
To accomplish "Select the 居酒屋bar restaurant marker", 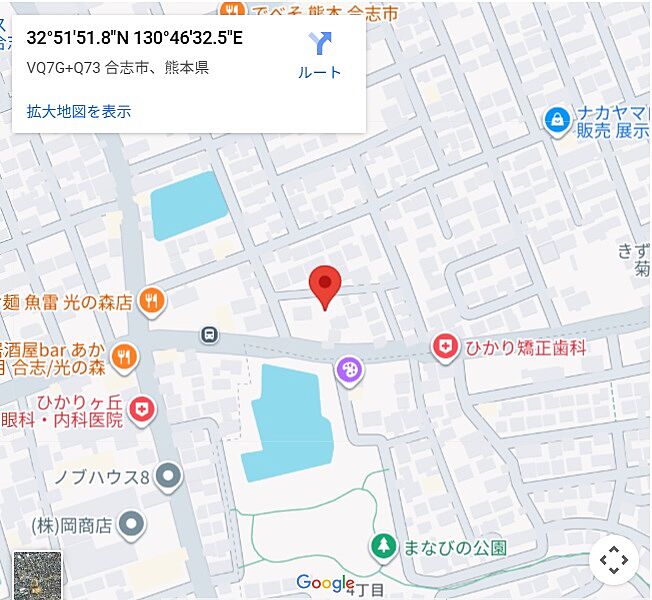I will pyautogui.click(x=124, y=355).
